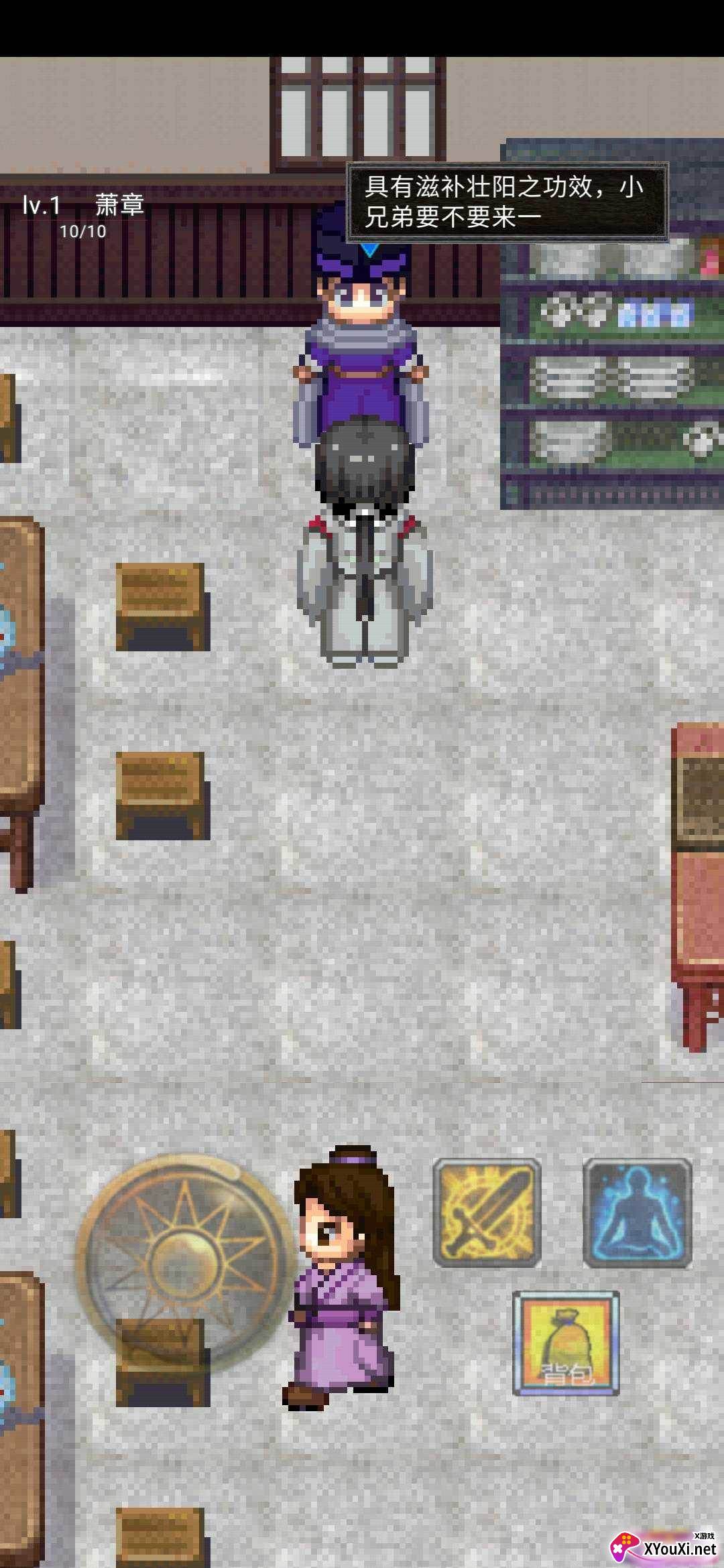Open the 背包 backpack inventory
Viewport: 724px width, 1568px height.
[566, 1344]
